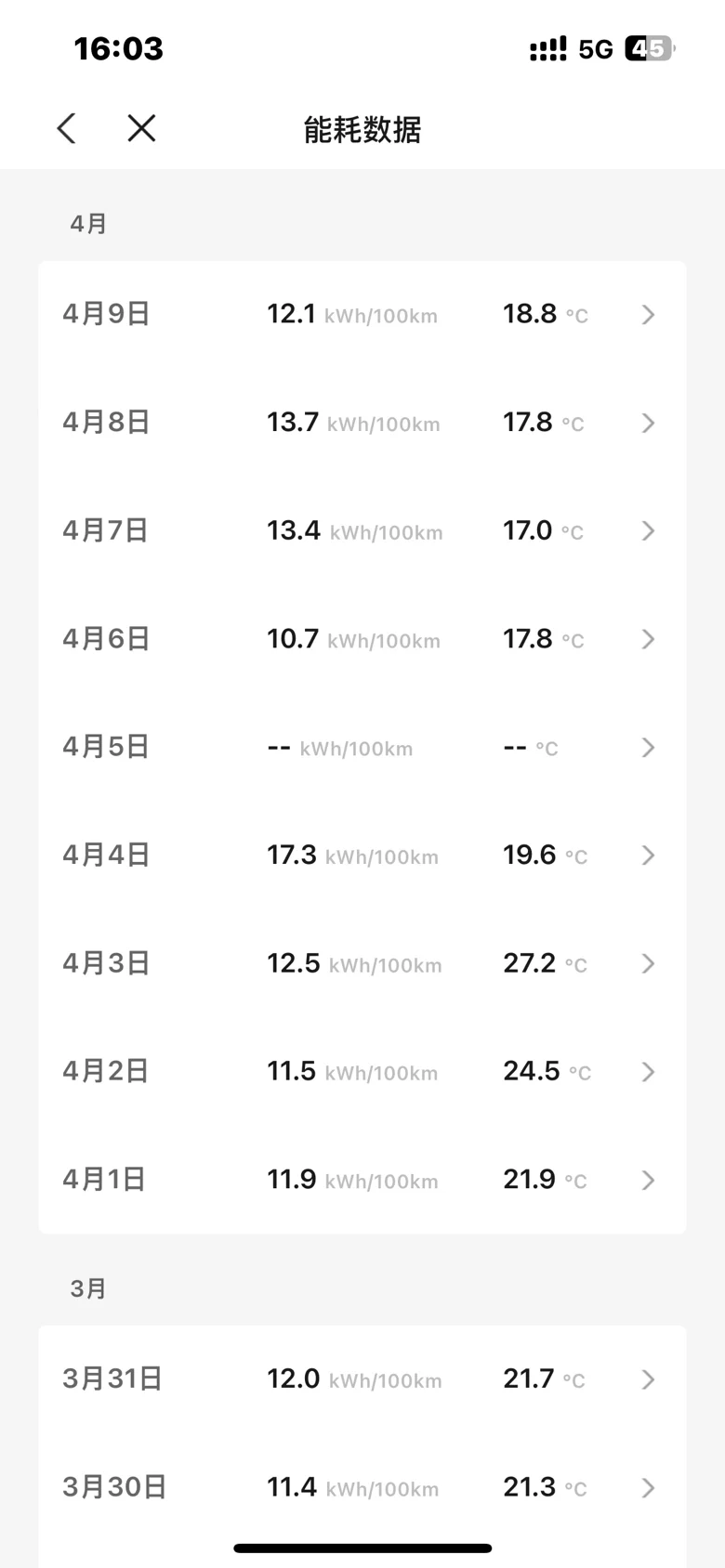Tap the 4月2日 entry
Screen dimensions: 725x1568
coord(362,1072)
